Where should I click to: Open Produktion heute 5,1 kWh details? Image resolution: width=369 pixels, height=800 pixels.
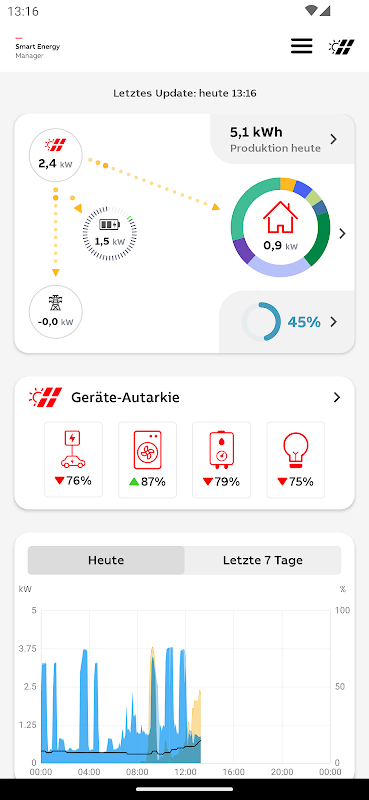[x=282, y=139]
